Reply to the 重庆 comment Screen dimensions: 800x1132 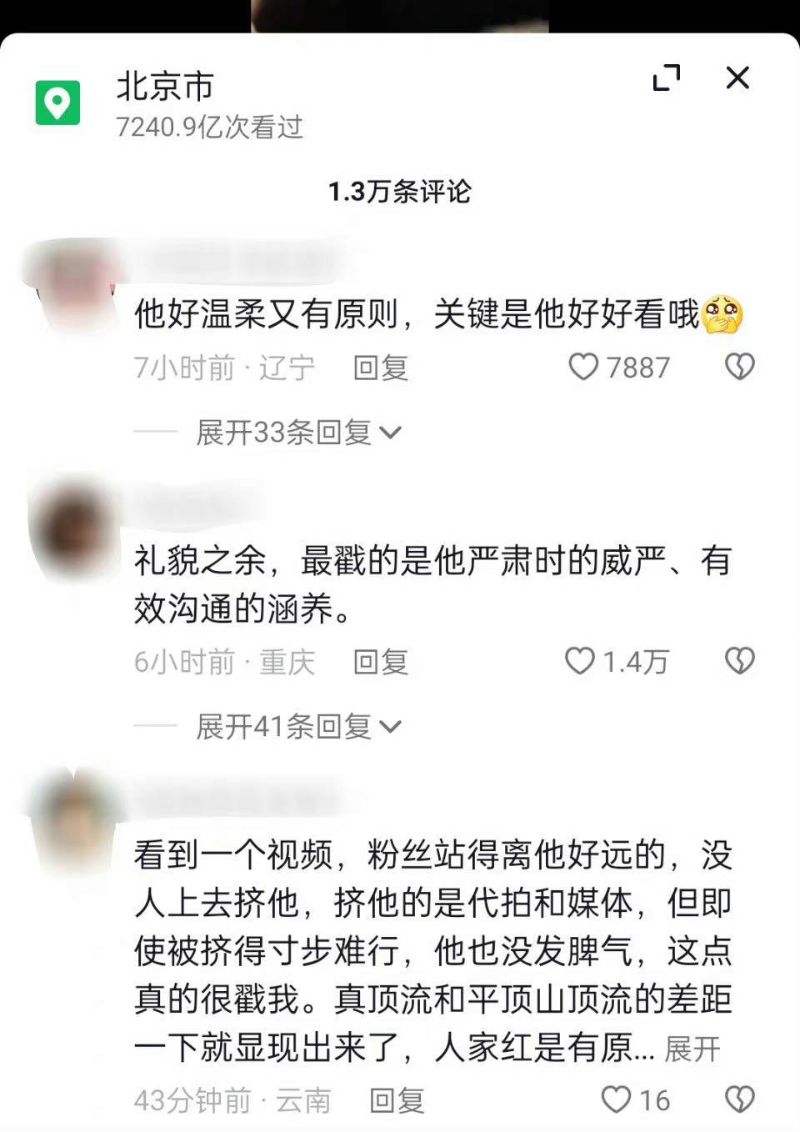pyautogui.click(x=381, y=661)
